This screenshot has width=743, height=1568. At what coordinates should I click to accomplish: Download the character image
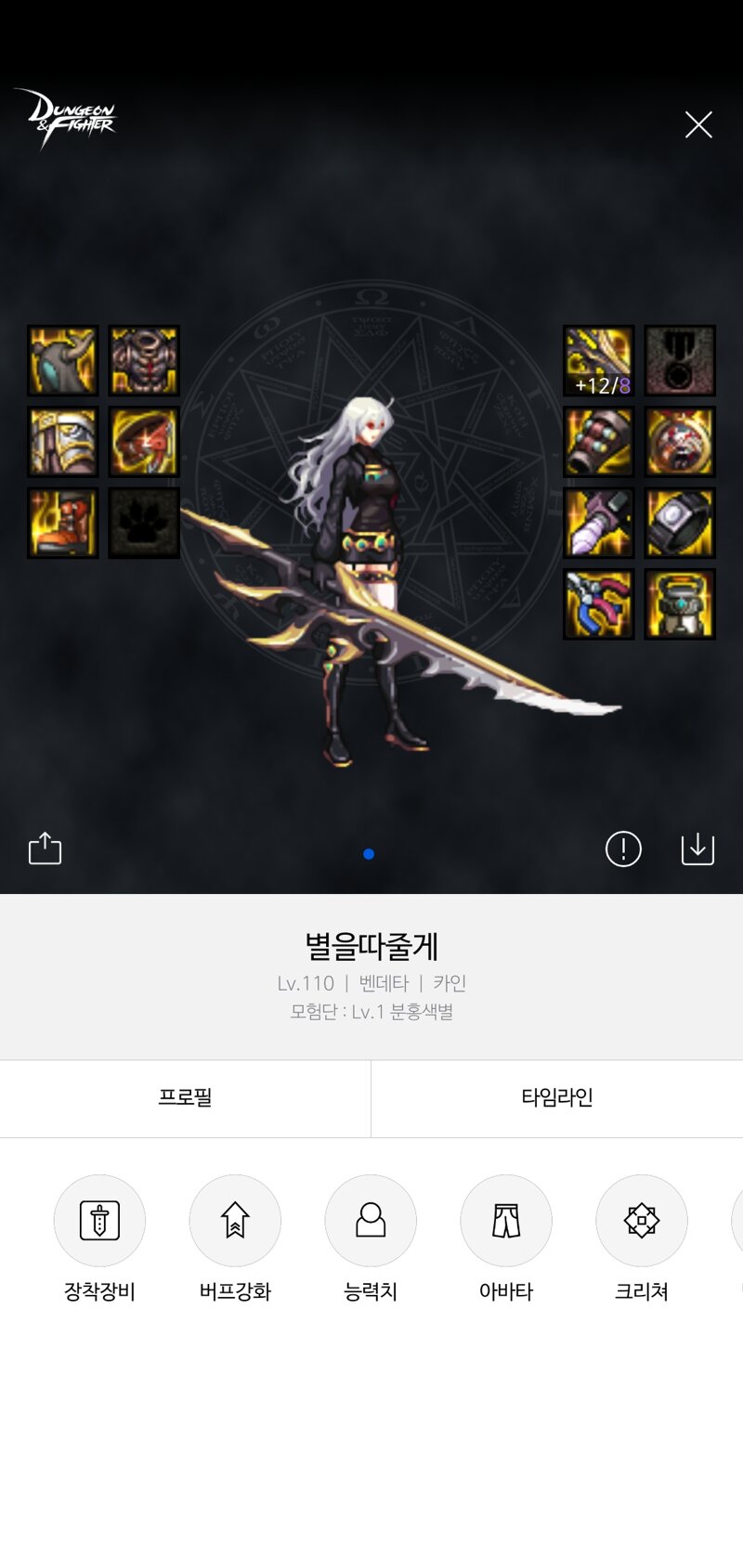click(697, 849)
